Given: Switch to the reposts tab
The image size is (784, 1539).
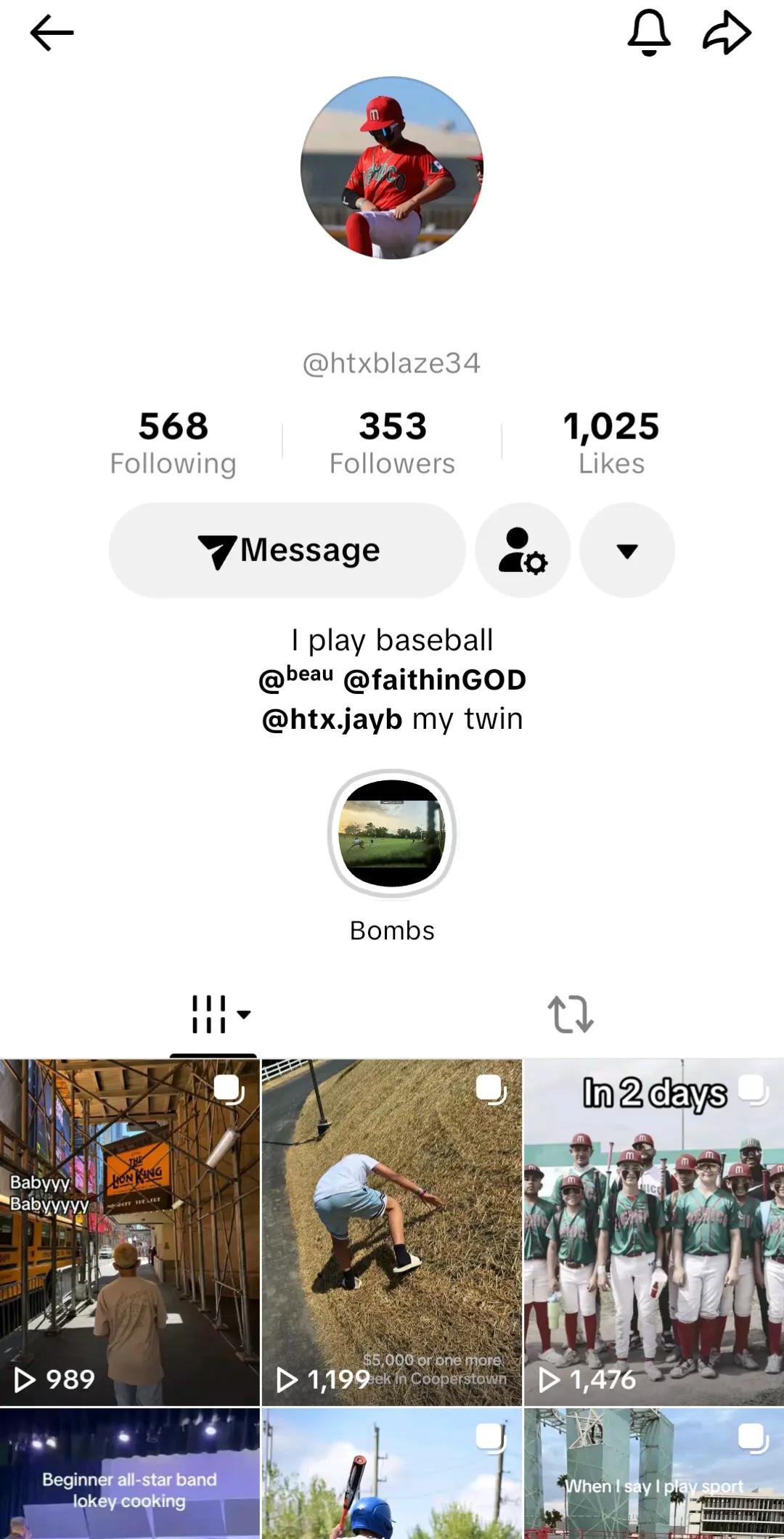Looking at the screenshot, I should pos(571,1014).
